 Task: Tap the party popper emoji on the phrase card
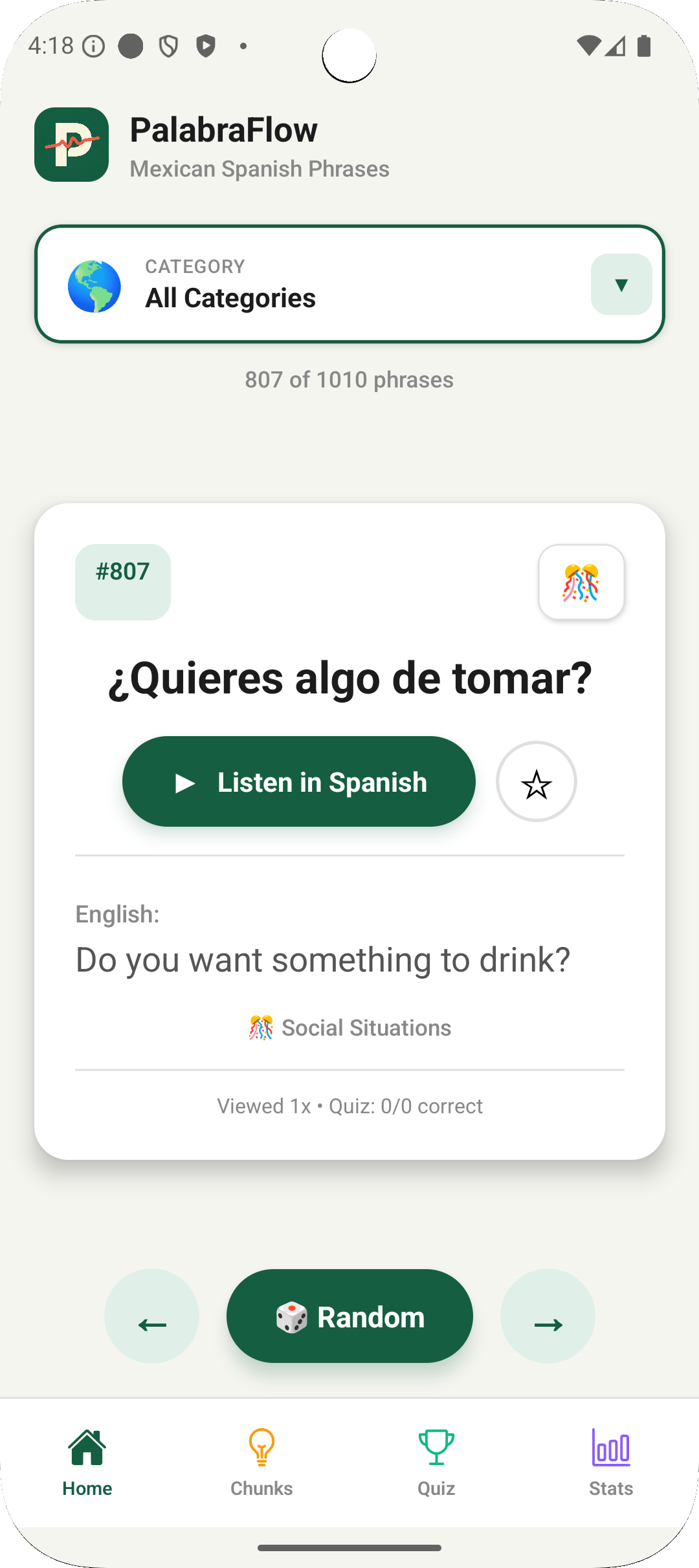581,582
